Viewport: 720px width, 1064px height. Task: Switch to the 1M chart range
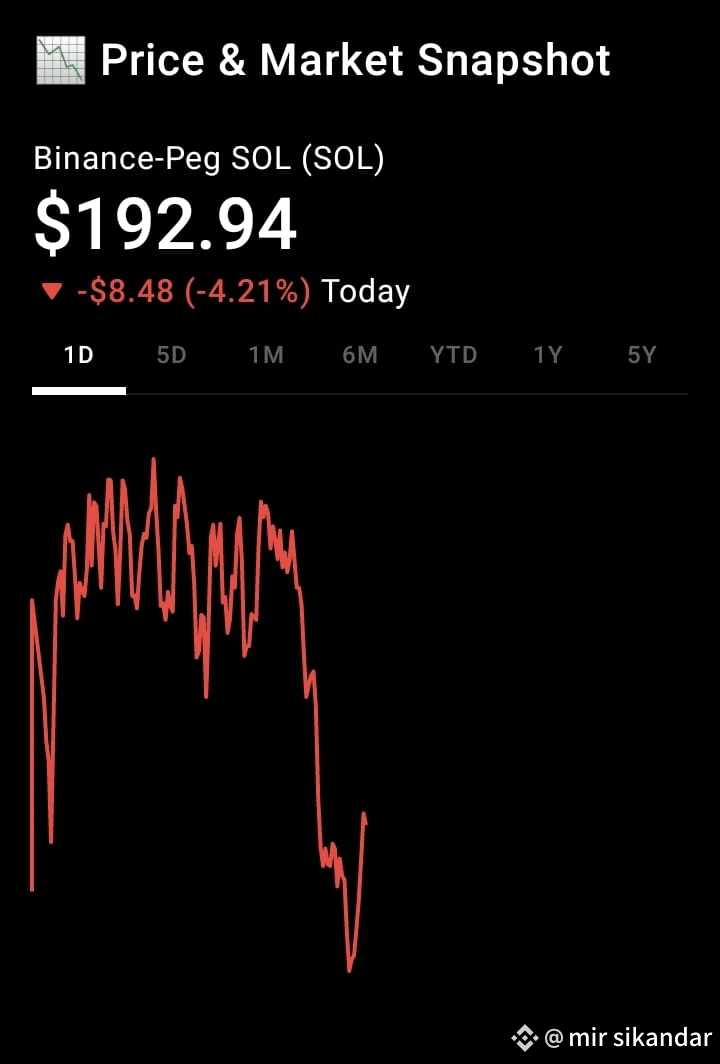266,355
